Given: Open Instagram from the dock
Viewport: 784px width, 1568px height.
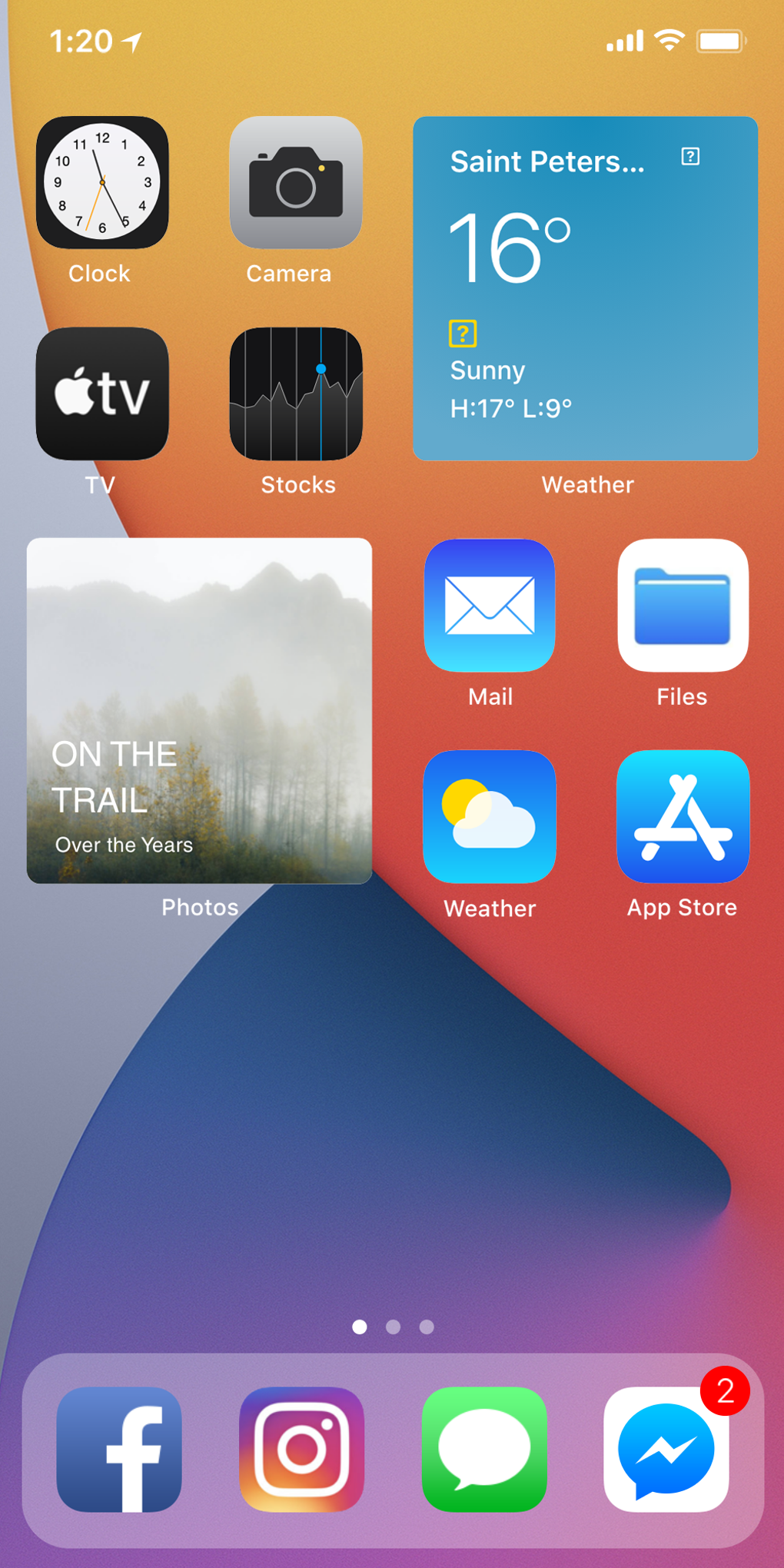Looking at the screenshot, I should pos(301,1449).
